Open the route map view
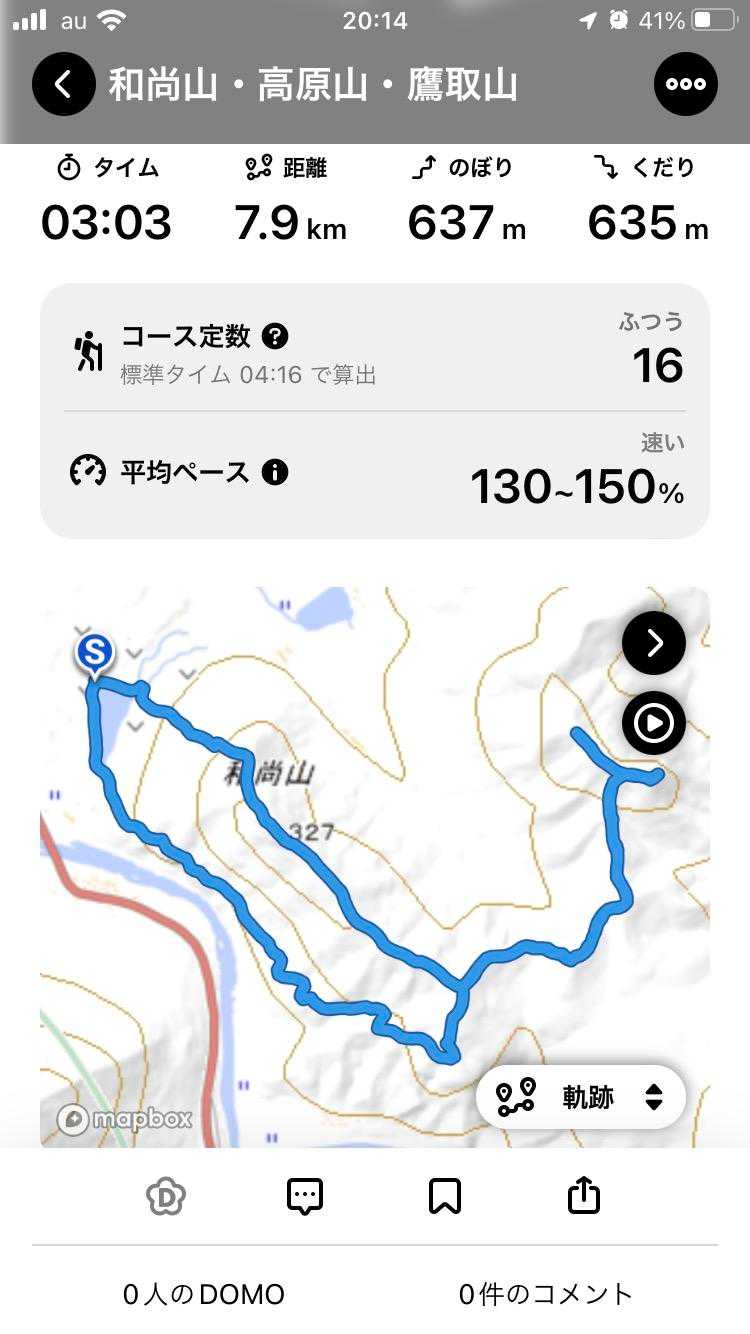 [375, 867]
